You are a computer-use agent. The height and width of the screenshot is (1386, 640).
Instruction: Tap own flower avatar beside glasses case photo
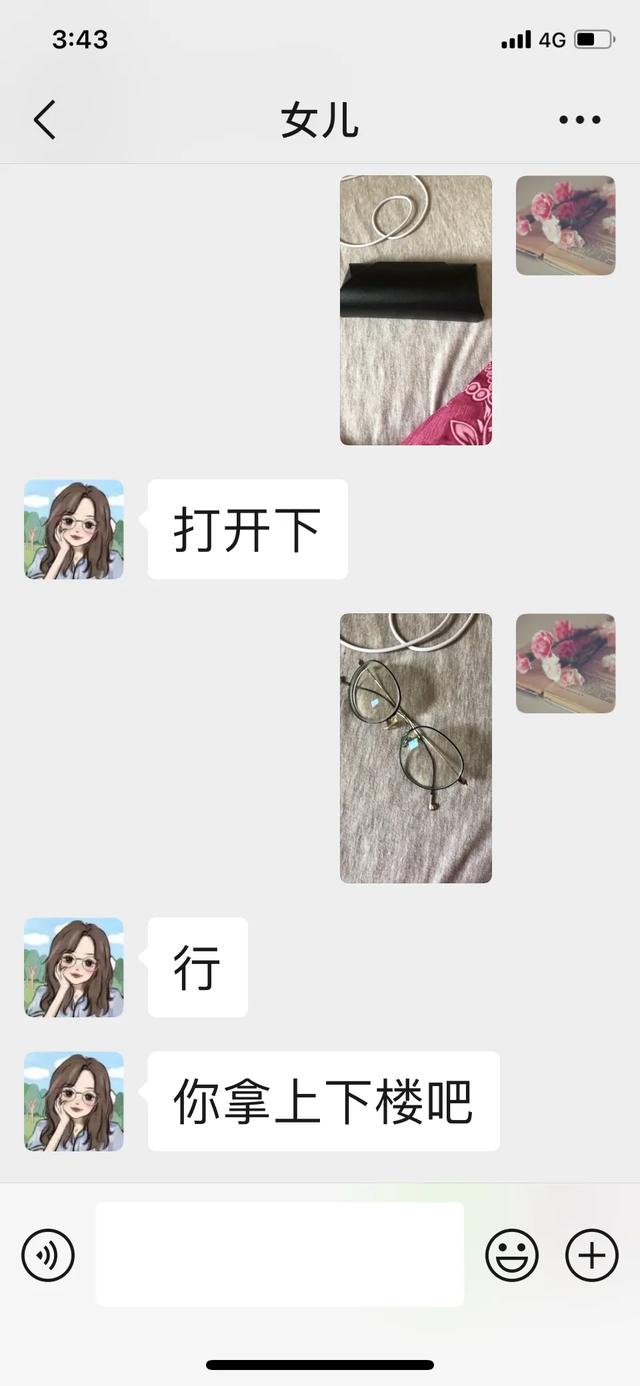click(565, 226)
